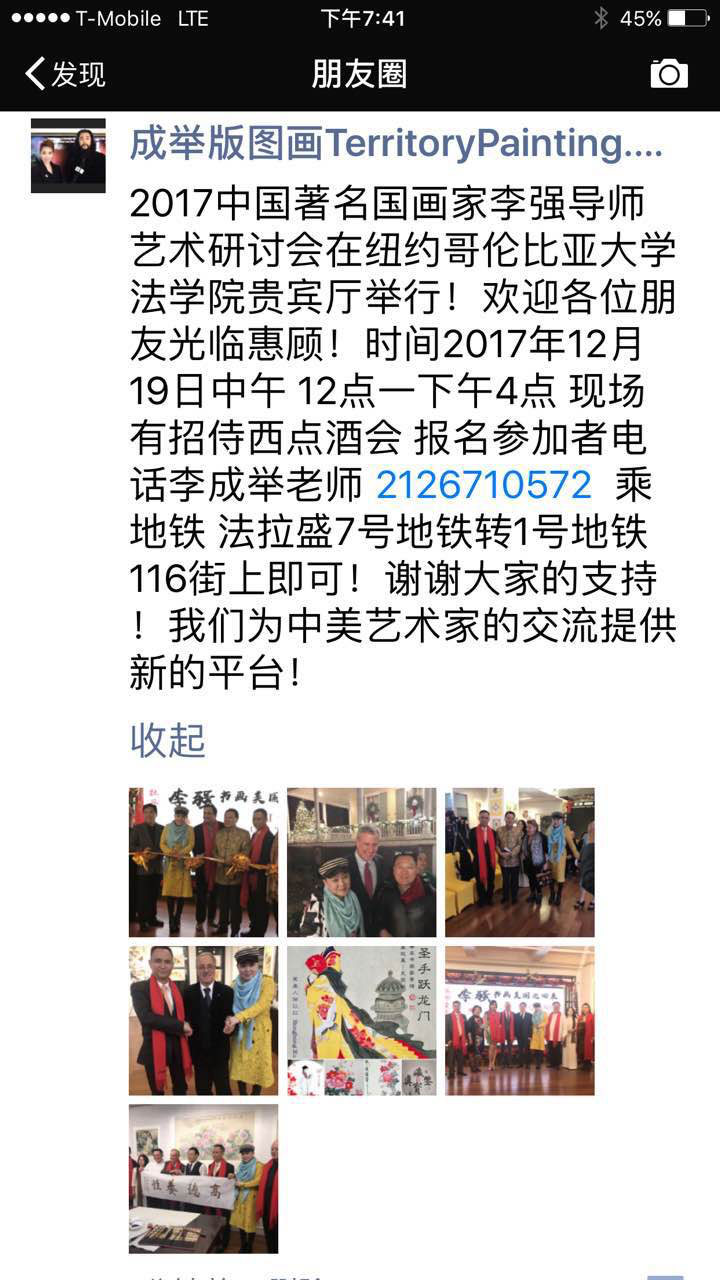720x1280 pixels.
Task: Open the poster's profile avatar
Action: click(x=68, y=155)
